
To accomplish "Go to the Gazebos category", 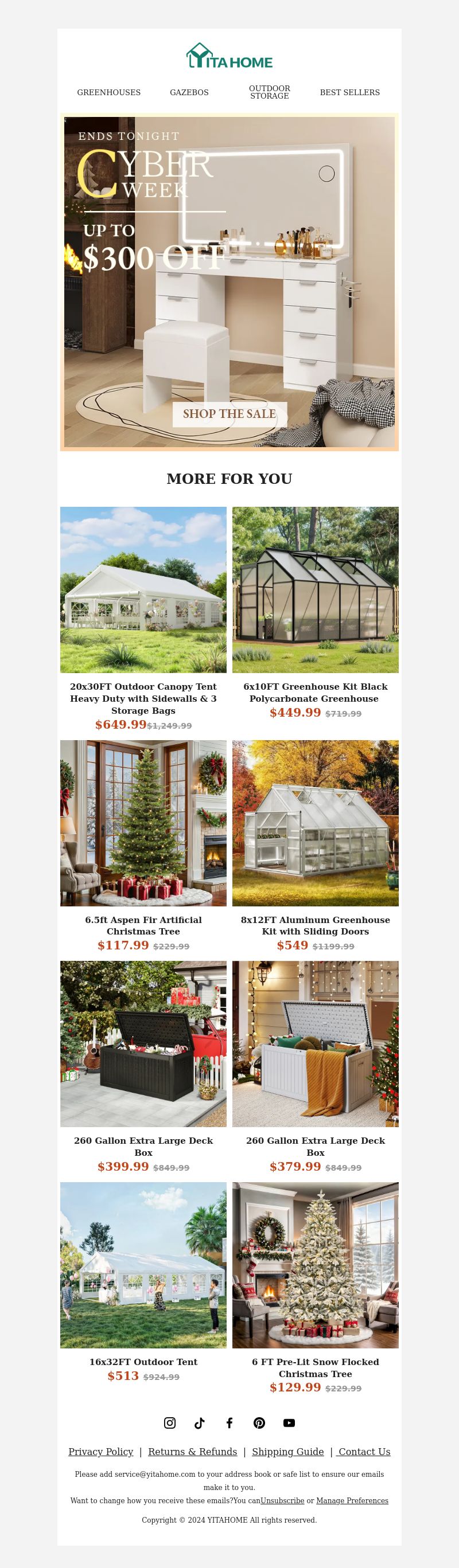I will tap(189, 92).
